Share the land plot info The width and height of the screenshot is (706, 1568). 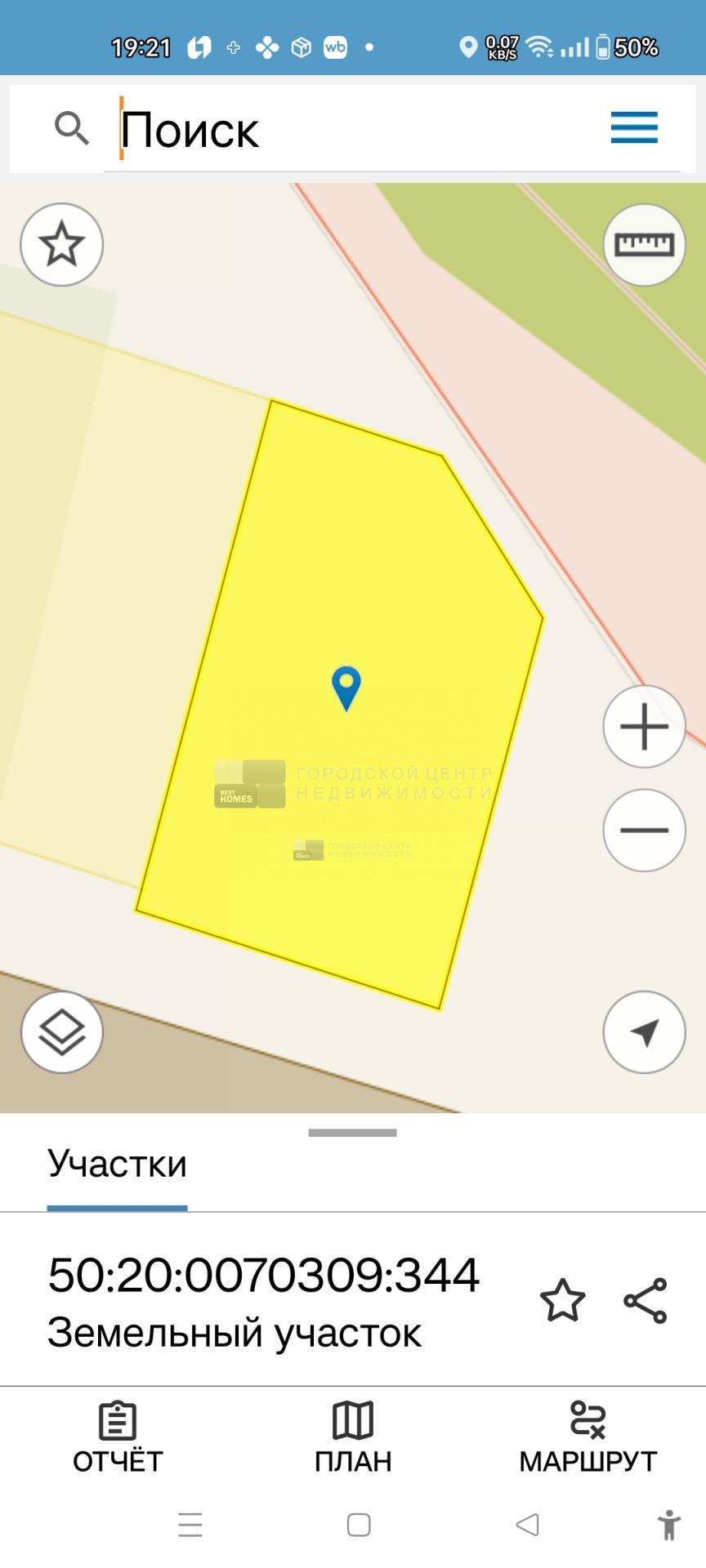[x=646, y=1300]
